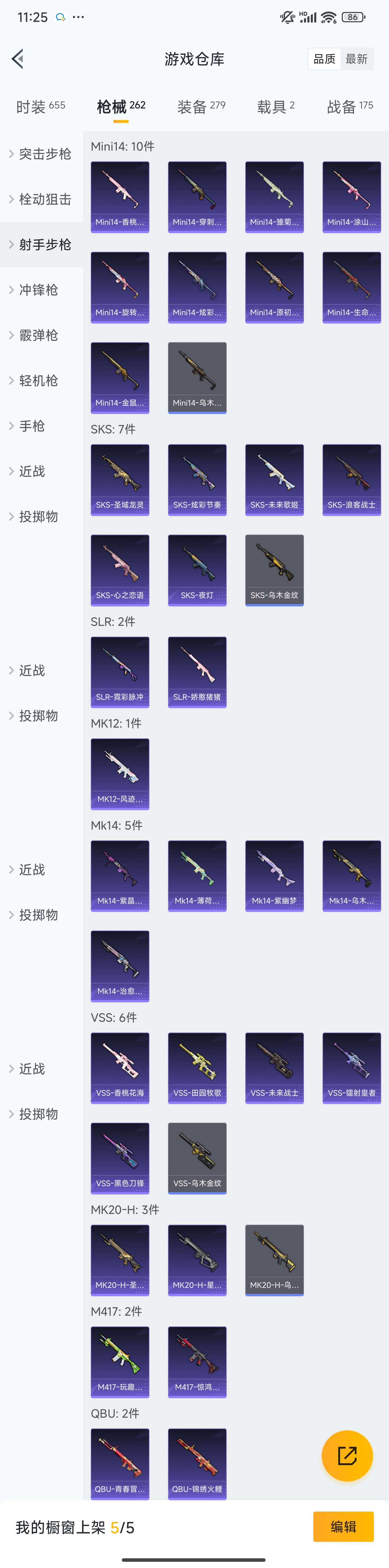389x1568 pixels.
Task: Tap the orange share floating button
Action: pos(347,1455)
